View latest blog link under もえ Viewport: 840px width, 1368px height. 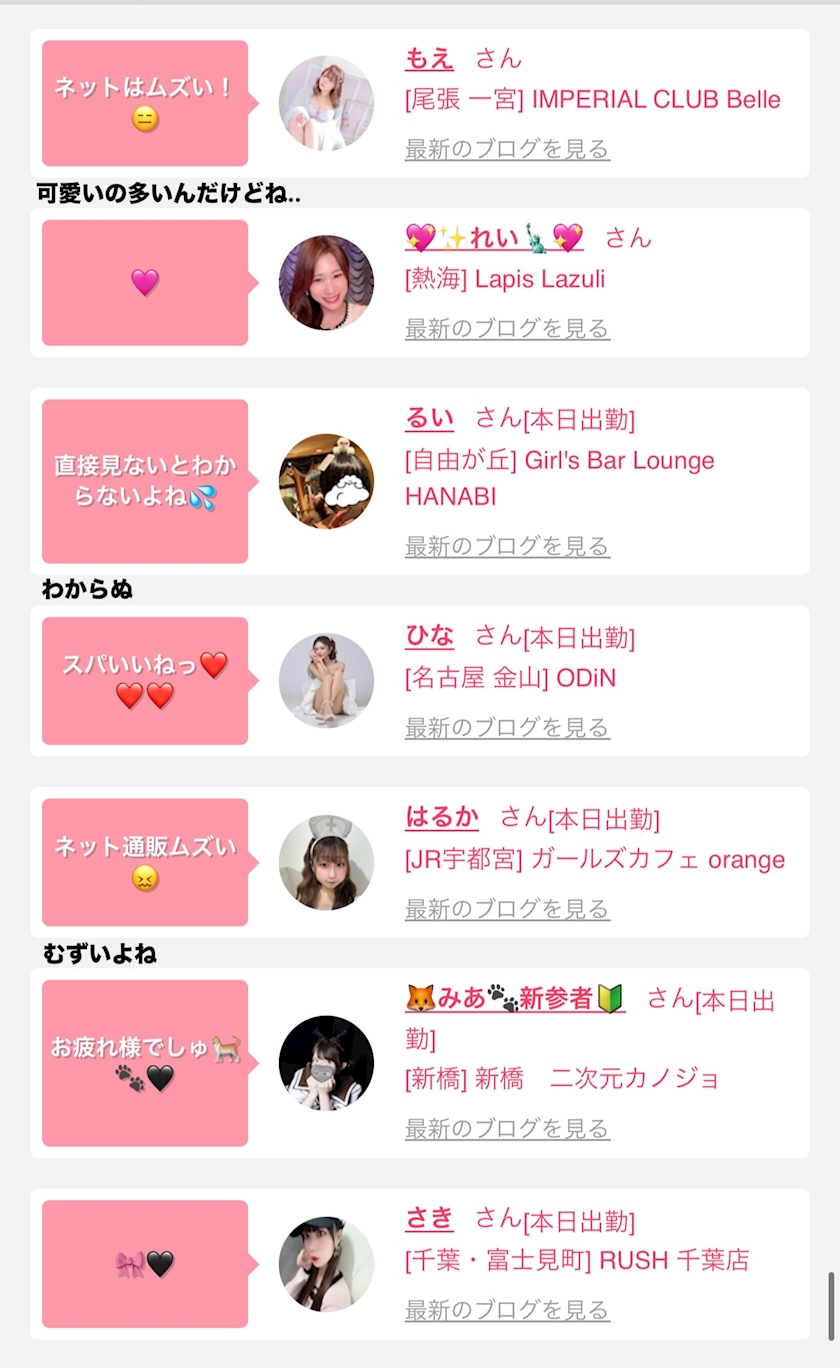click(x=507, y=149)
